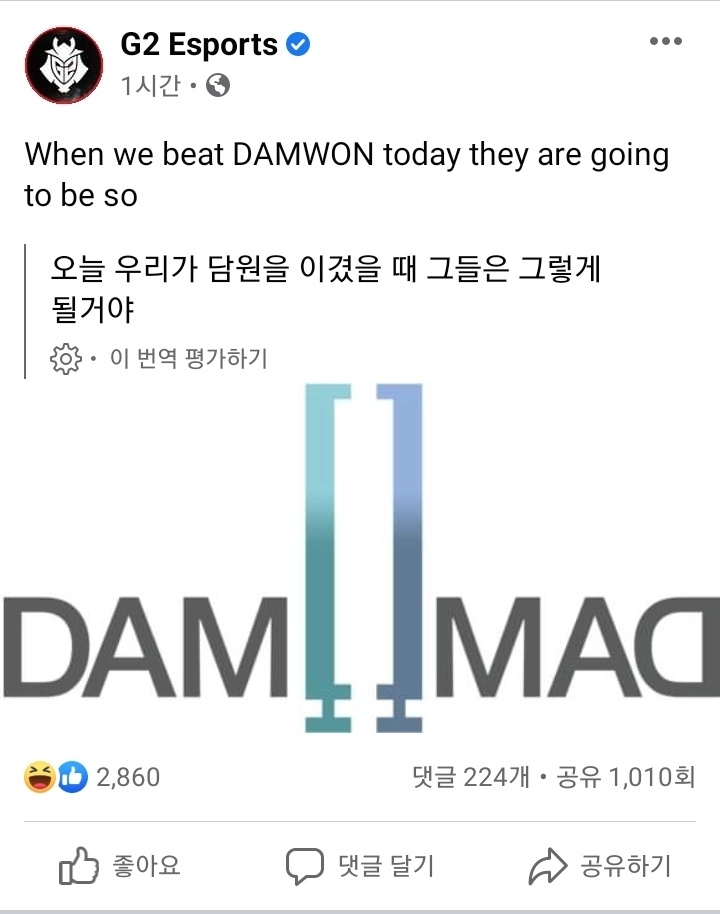Open the 224 comments (댓글 224개)

(470, 777)
